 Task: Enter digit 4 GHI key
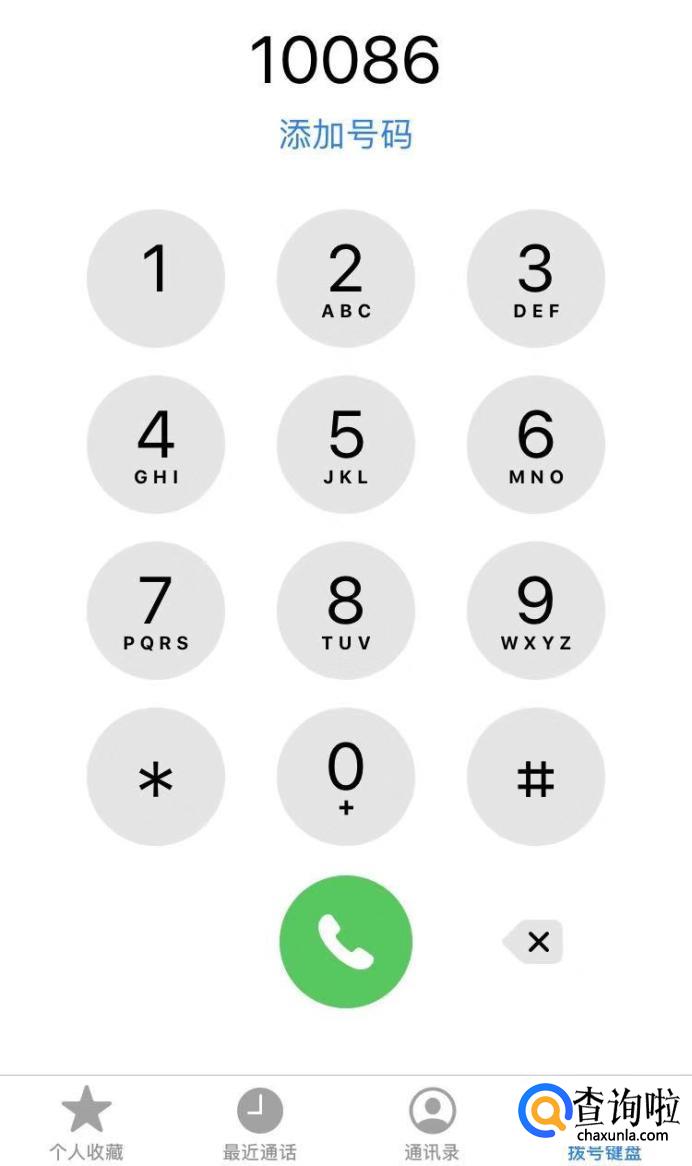pyautogui.click(x=156, y=444)
